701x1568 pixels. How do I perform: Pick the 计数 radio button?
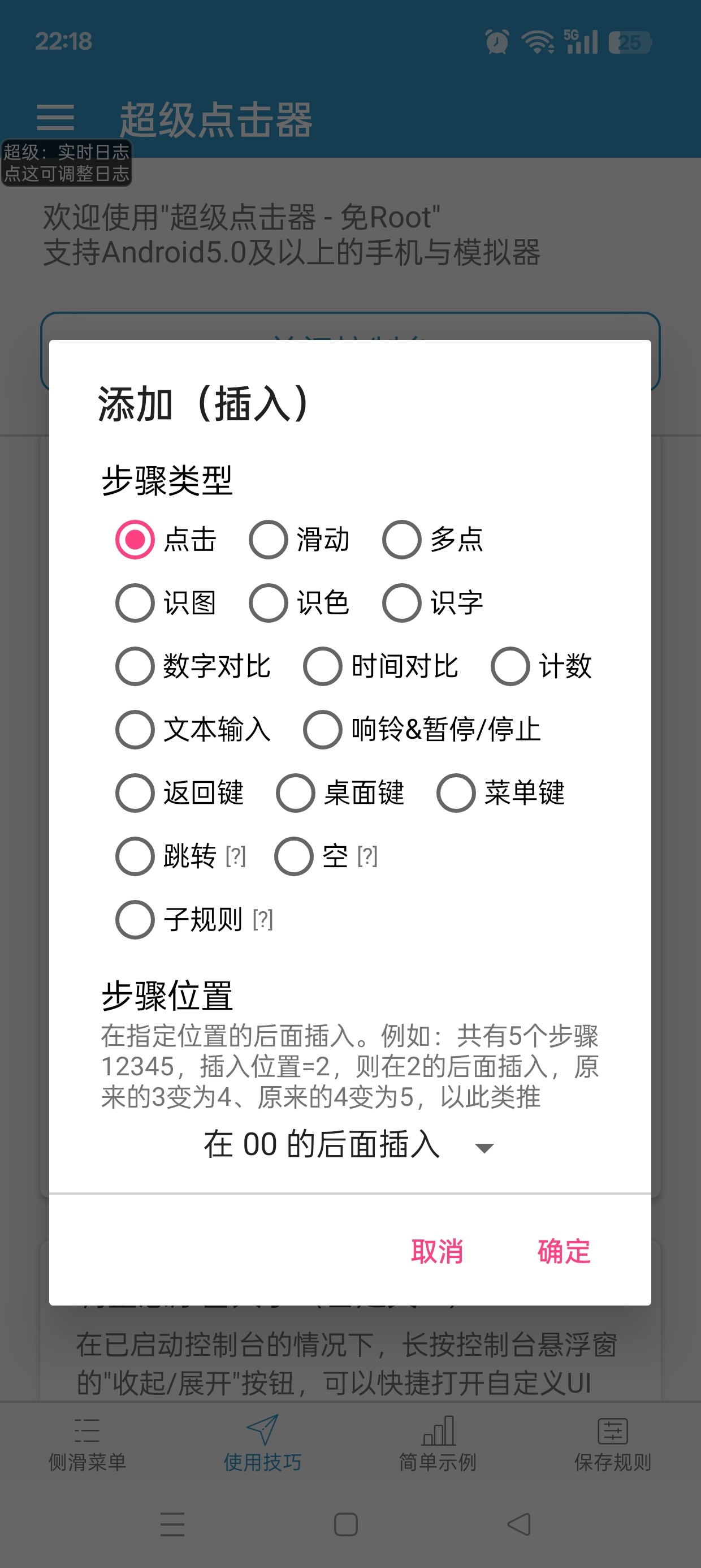pos(542,666)
